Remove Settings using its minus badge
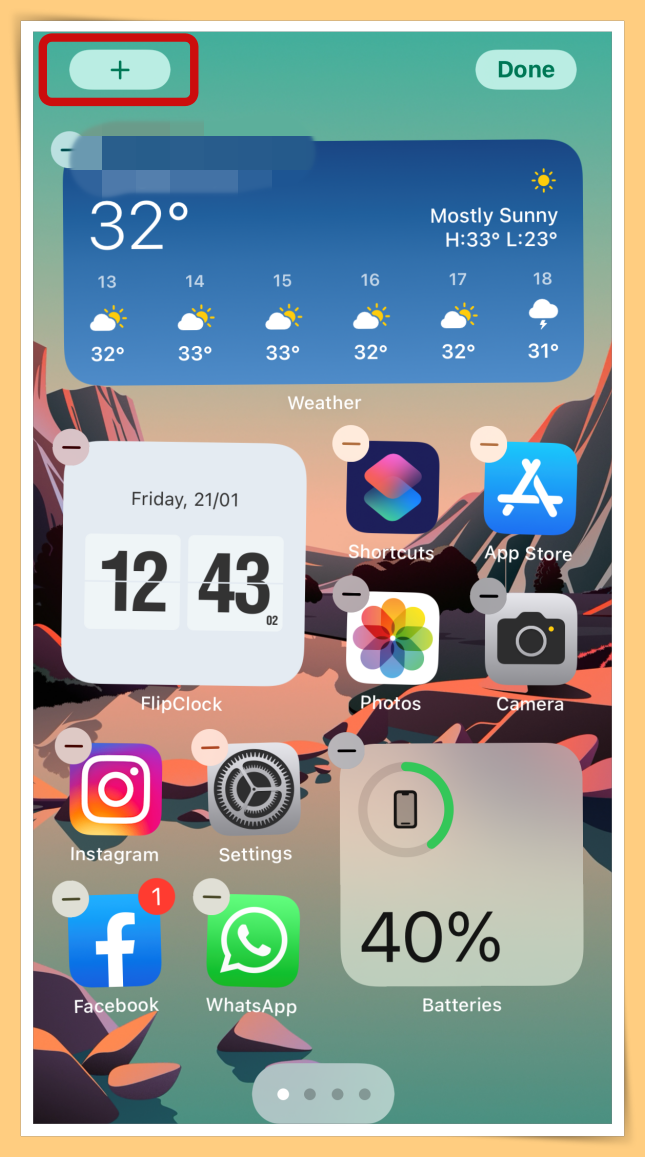Viewport: 645px width, 1157px height. (x=209, y=746)
